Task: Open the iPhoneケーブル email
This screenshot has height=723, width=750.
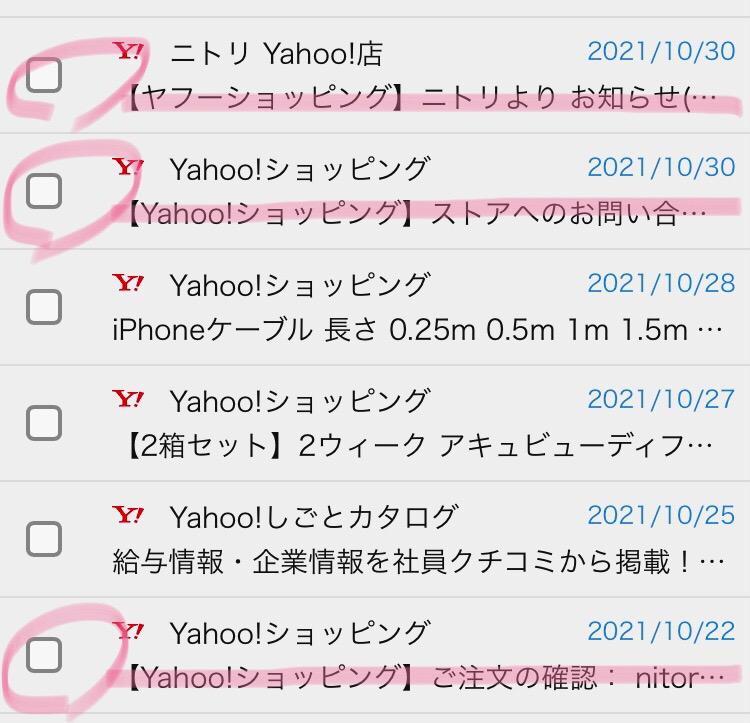Action: click(420, 330)
